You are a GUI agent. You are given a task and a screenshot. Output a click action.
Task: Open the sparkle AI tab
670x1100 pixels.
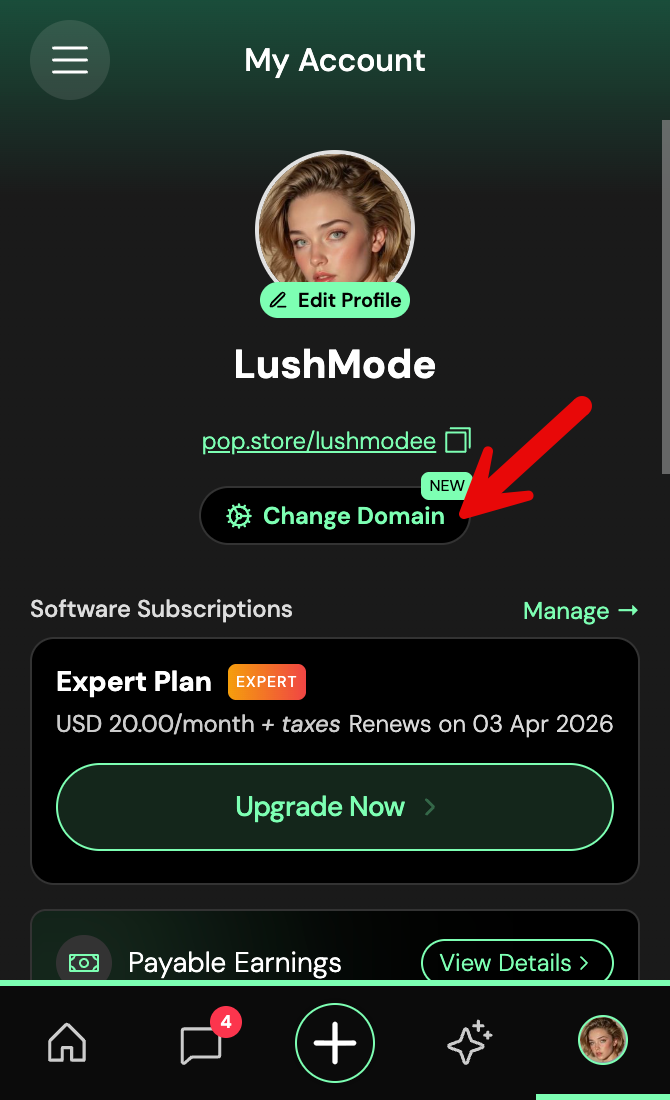click(469, 1043)
